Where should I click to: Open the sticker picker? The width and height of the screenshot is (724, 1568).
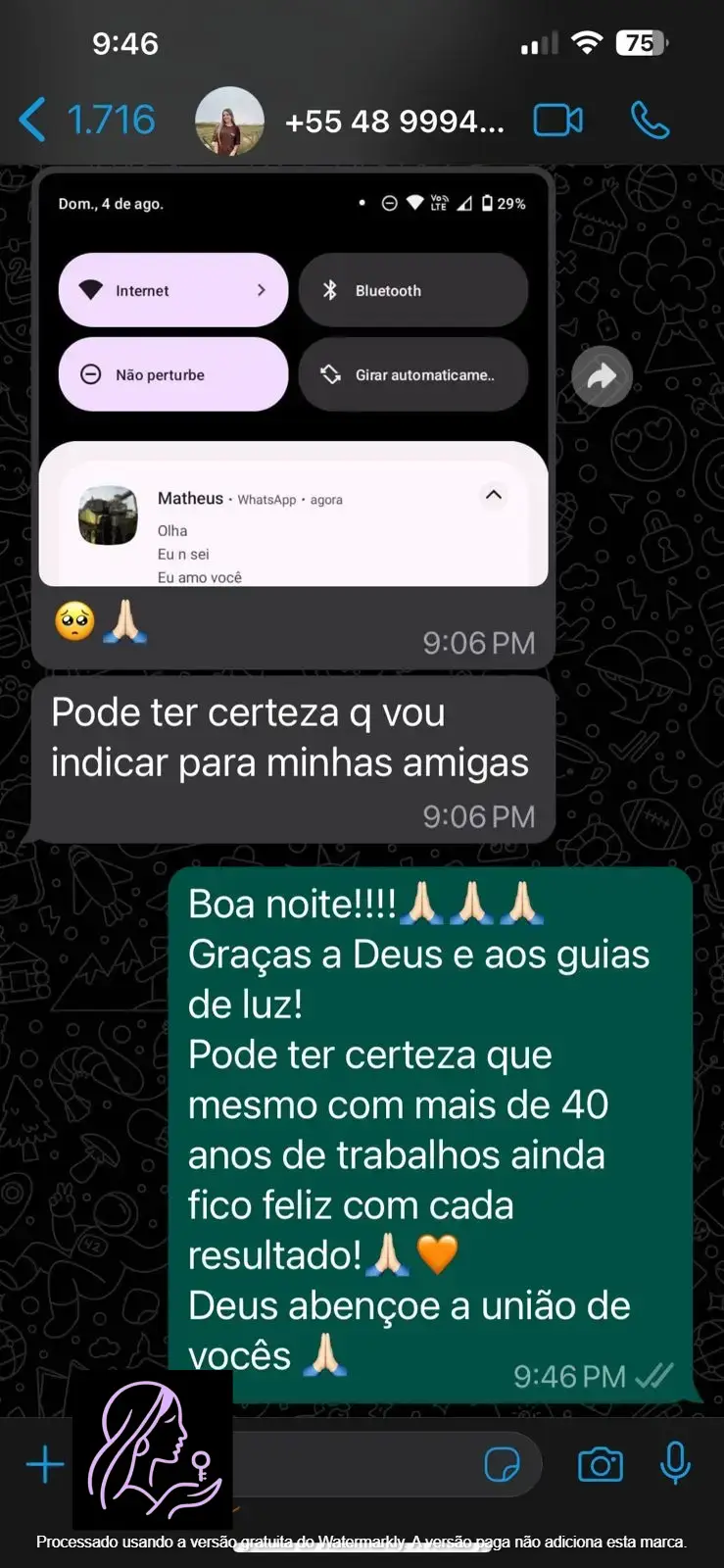pos(503,1465)
